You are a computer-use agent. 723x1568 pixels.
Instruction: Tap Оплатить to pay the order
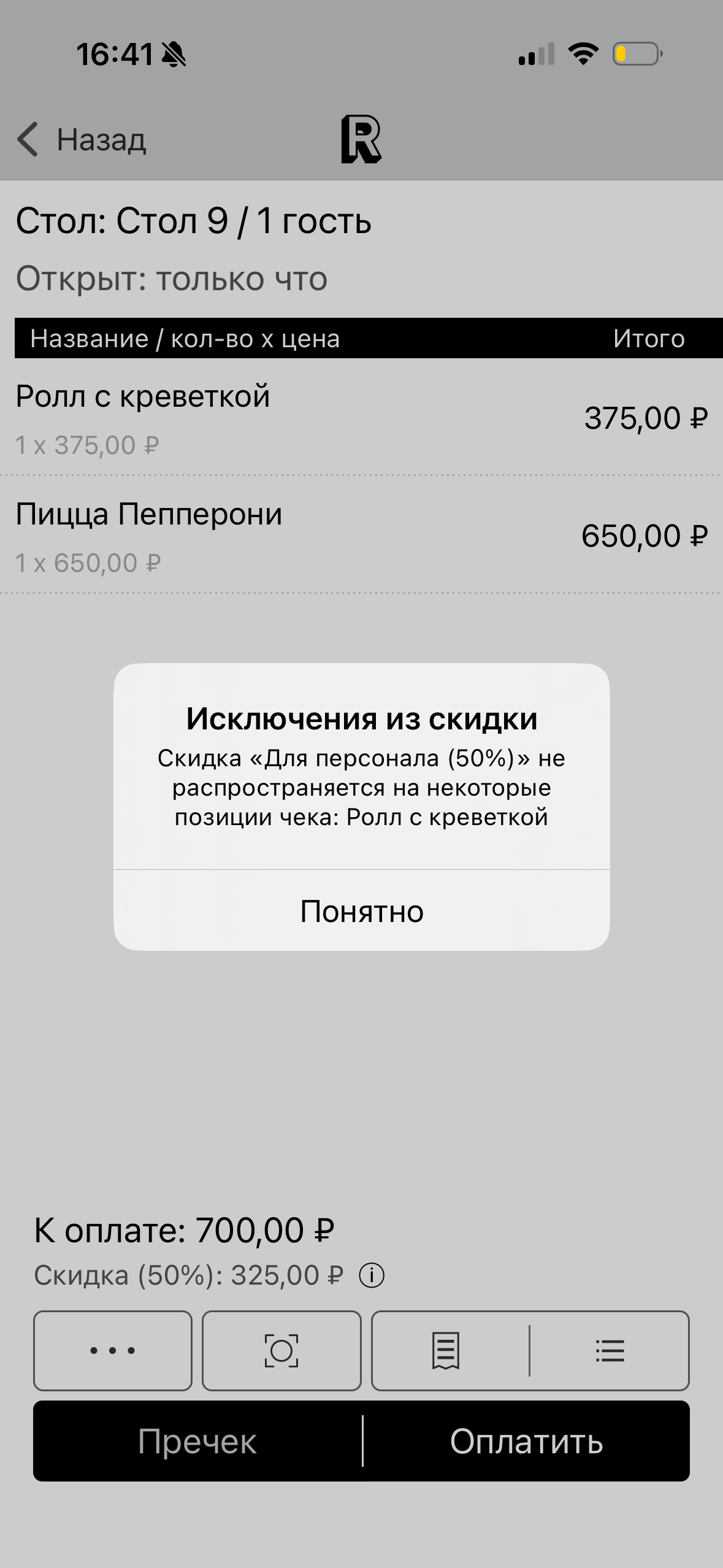pos(526,1441)
